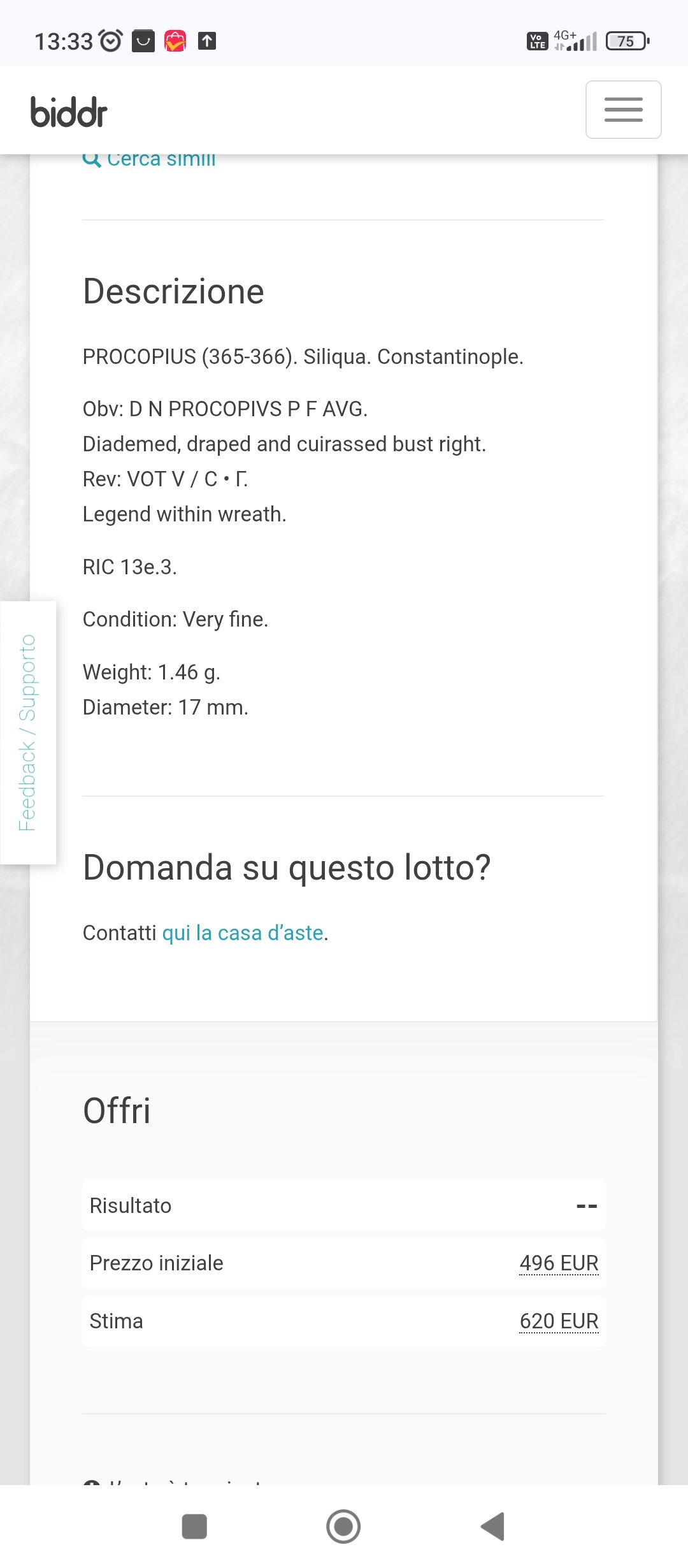688x1568 pixels.
Task: Tap the biddr logo to go home
Action: 69,112
